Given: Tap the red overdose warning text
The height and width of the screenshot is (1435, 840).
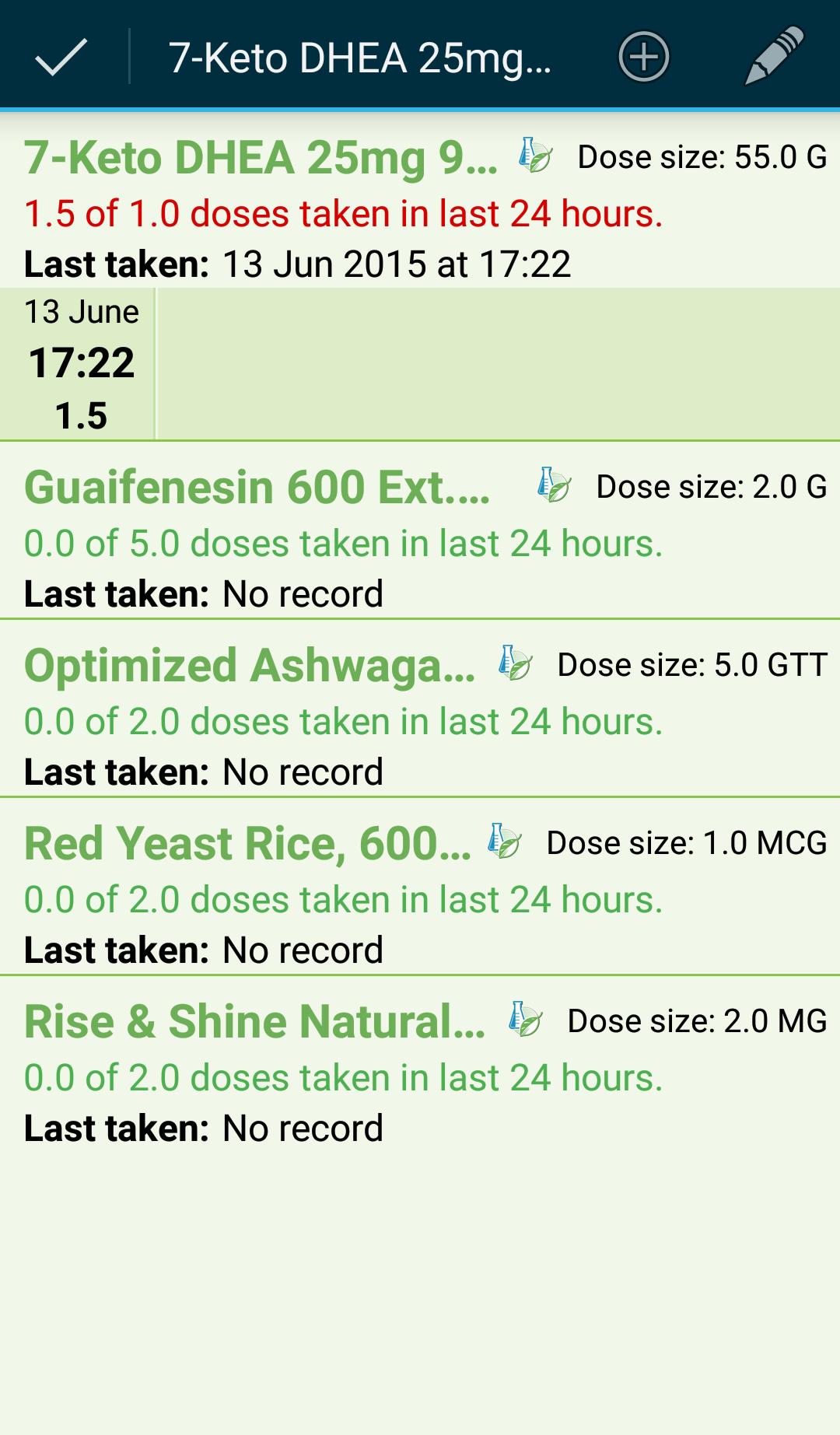Looking at the screenshot, I should pos(344,212).
